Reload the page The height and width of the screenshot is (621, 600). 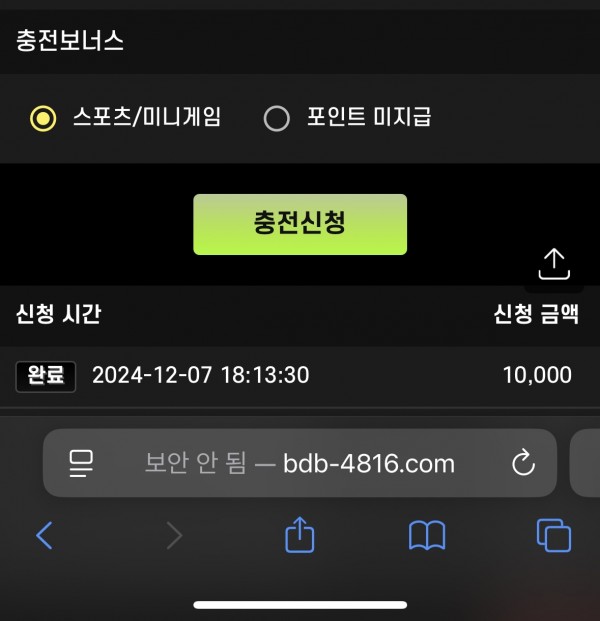(523, 463)
